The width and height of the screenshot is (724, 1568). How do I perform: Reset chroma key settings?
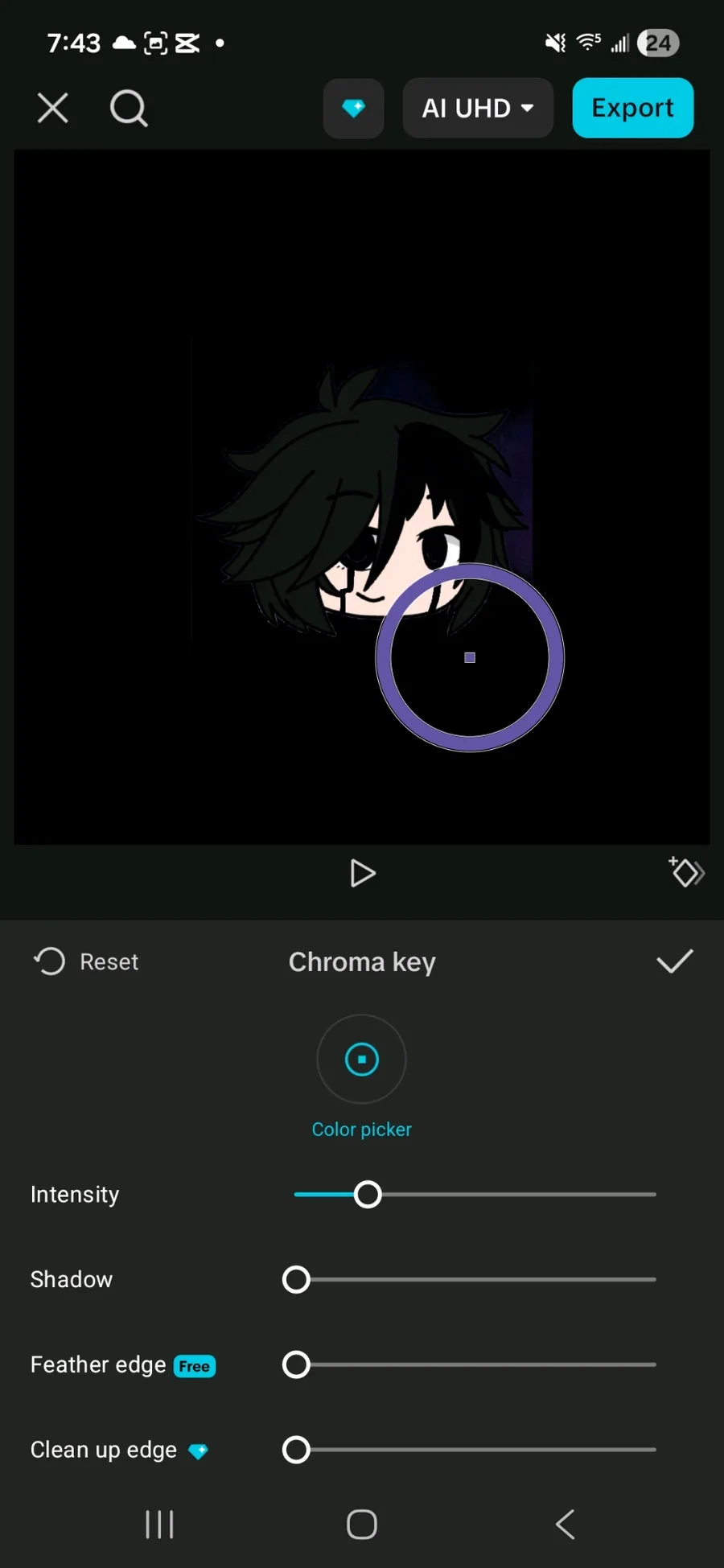point(87,961)
